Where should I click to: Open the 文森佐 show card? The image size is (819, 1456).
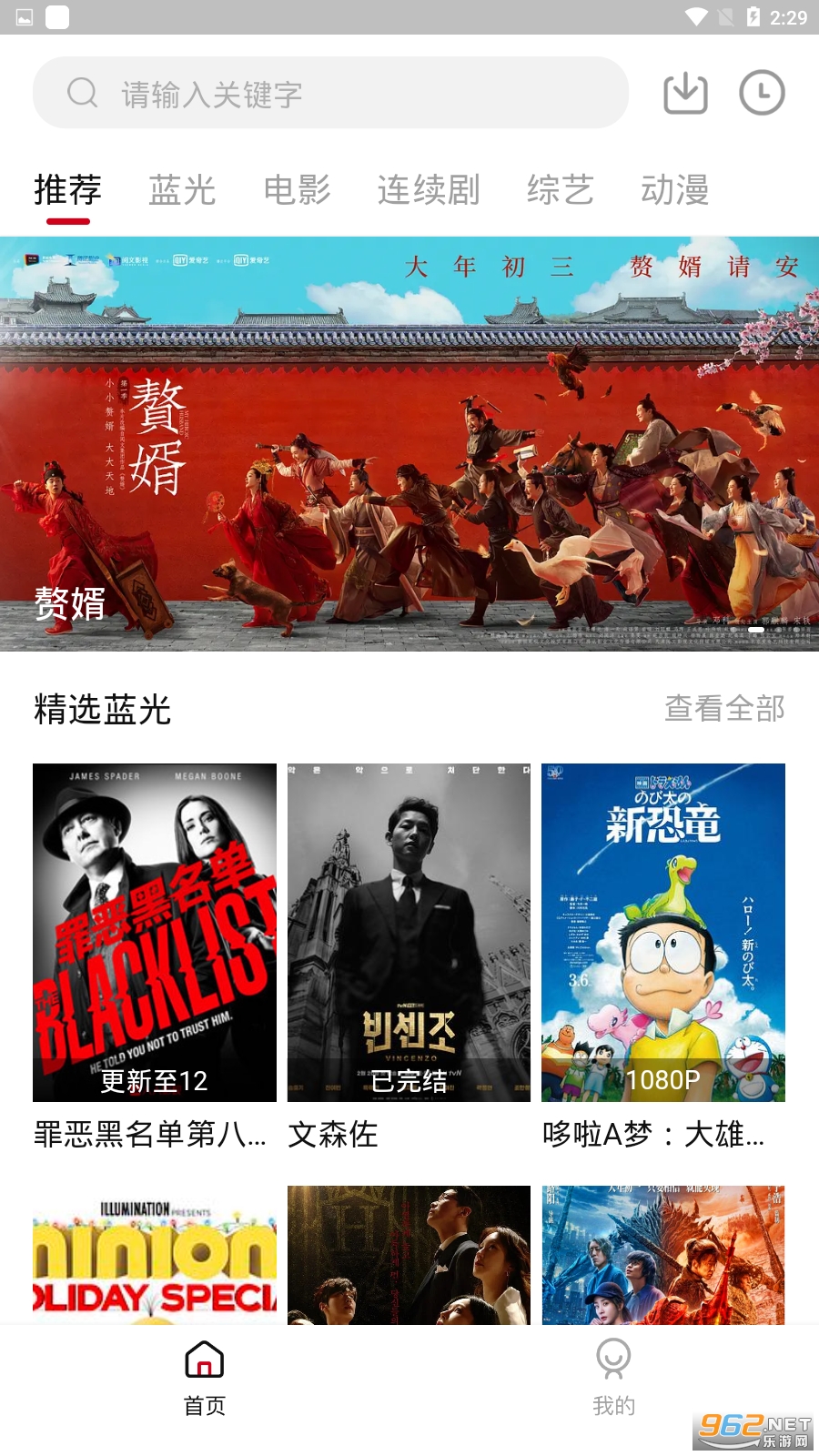tap(409, 933)
